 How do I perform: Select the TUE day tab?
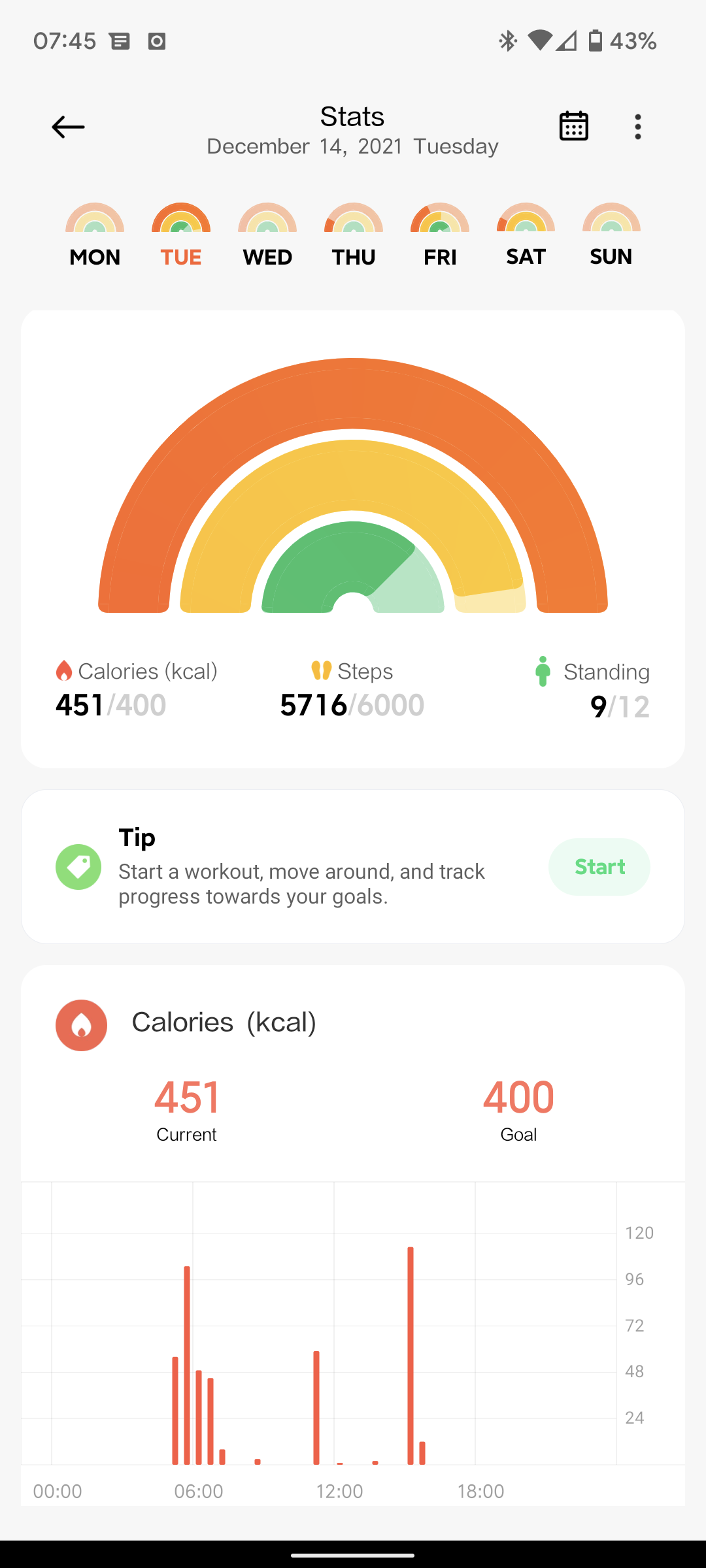coord(181,235)
